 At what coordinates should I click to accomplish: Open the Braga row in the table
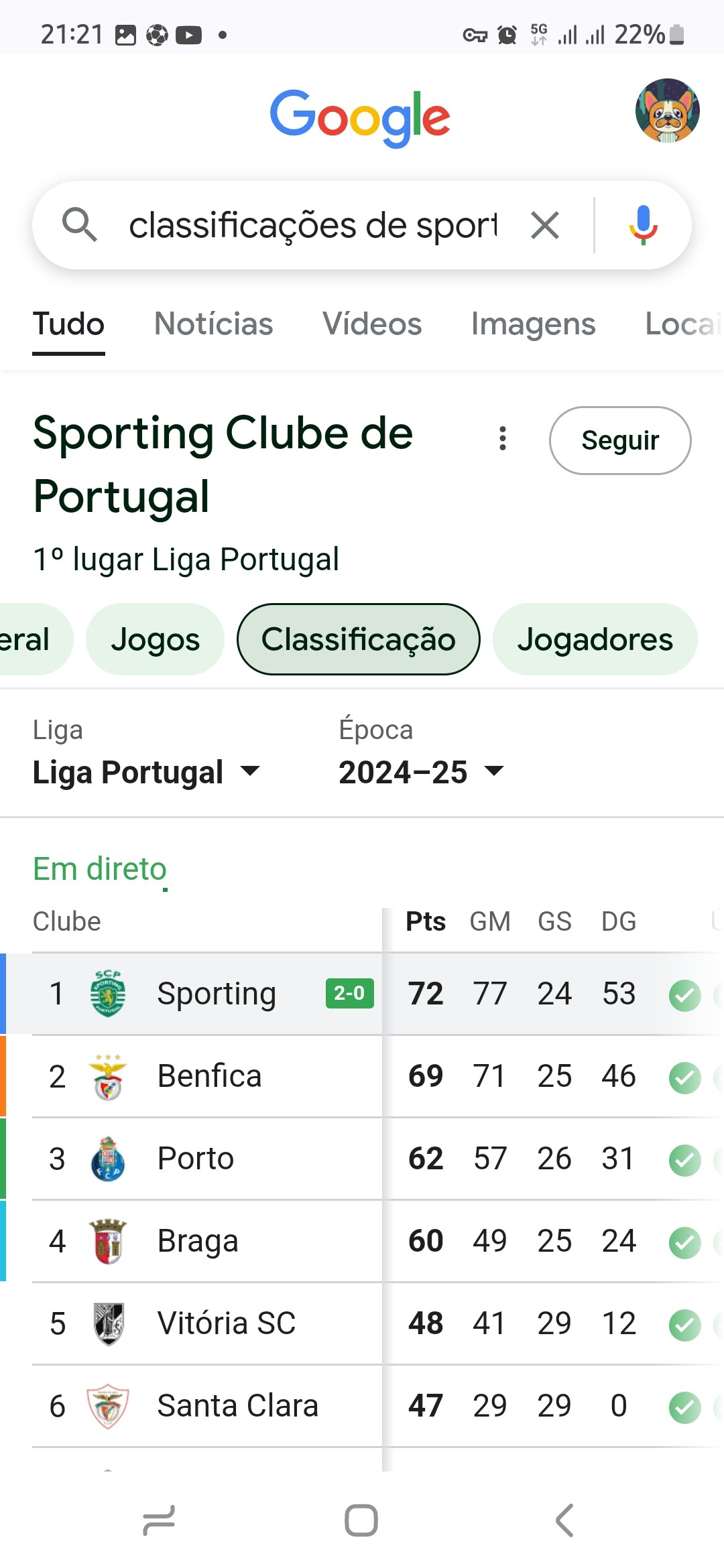(x=362, y=1241)
